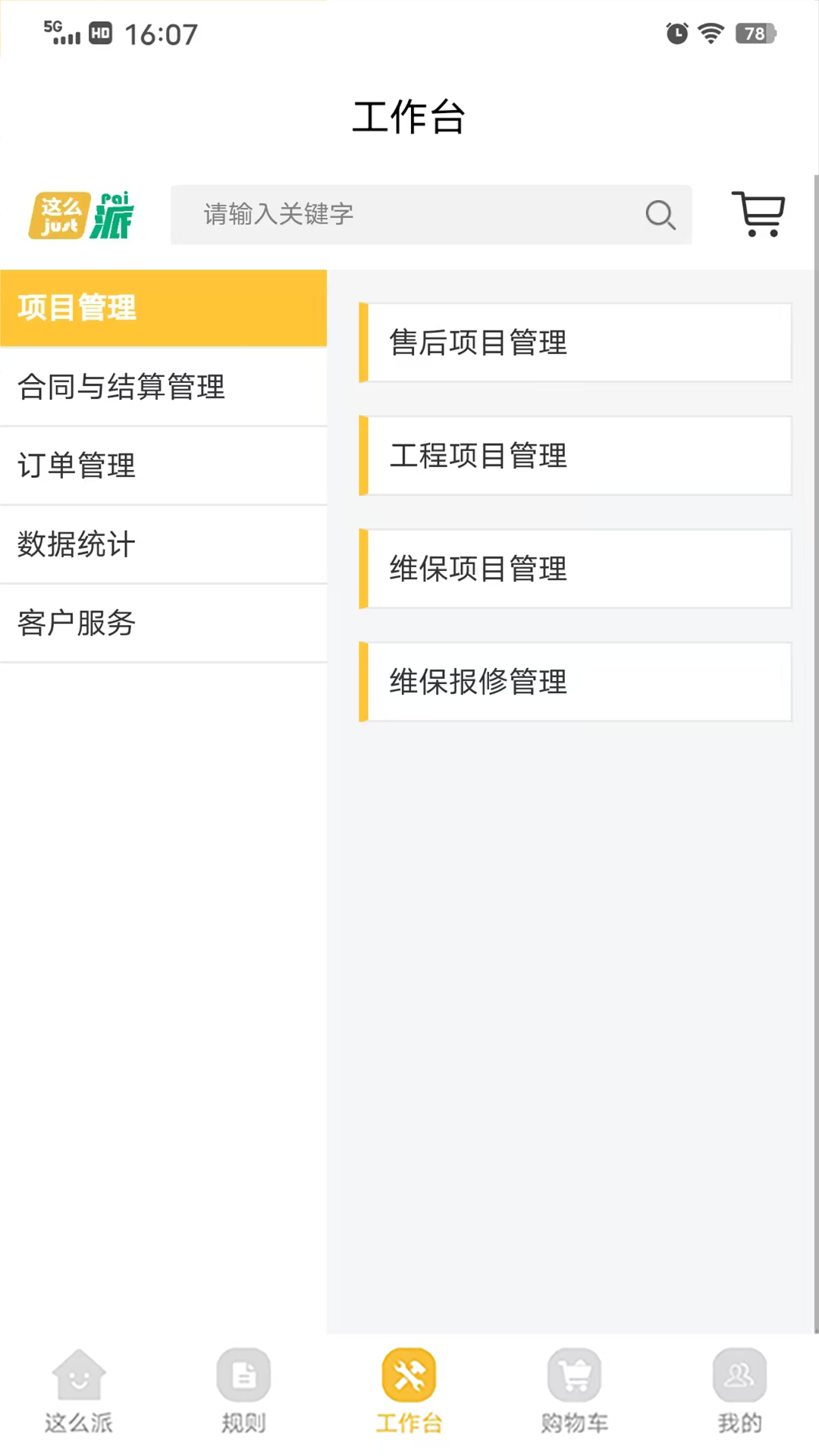Open 工程项目管理

(x=575, y=456)
